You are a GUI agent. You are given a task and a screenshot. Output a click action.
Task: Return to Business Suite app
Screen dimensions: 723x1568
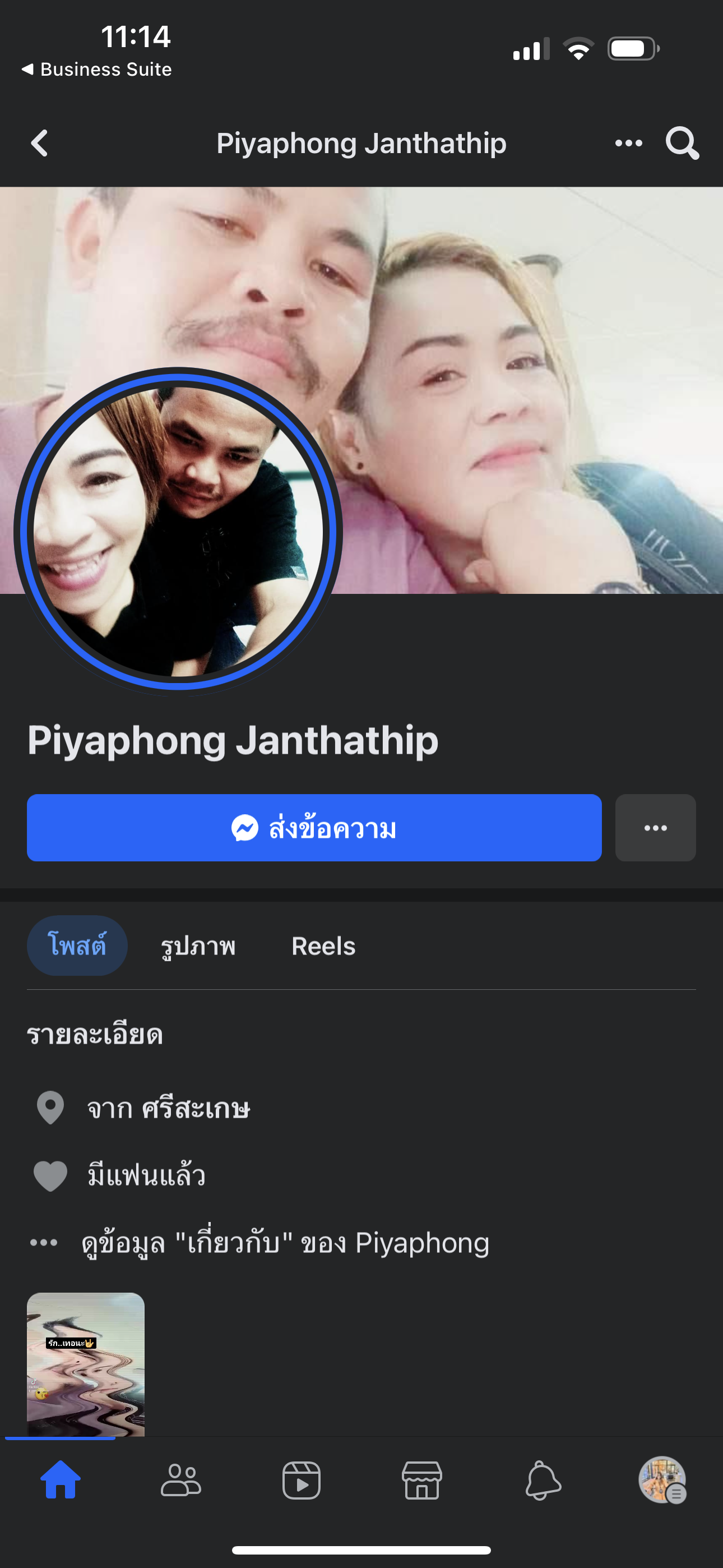(x=96, y=70)
